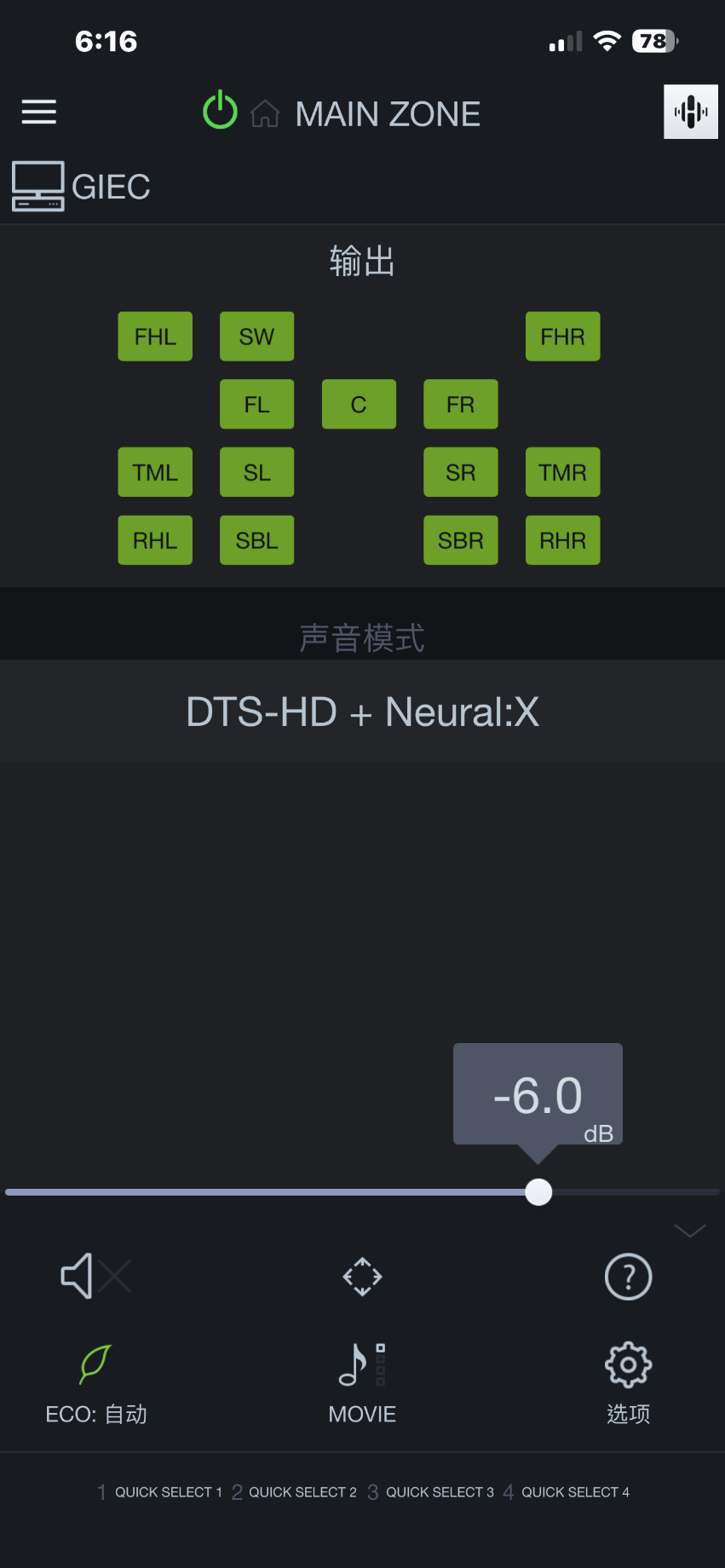Screen dimensions: 725x1568
Task: Open the MOVIE sound mode selector
Action: [362, 1381]
